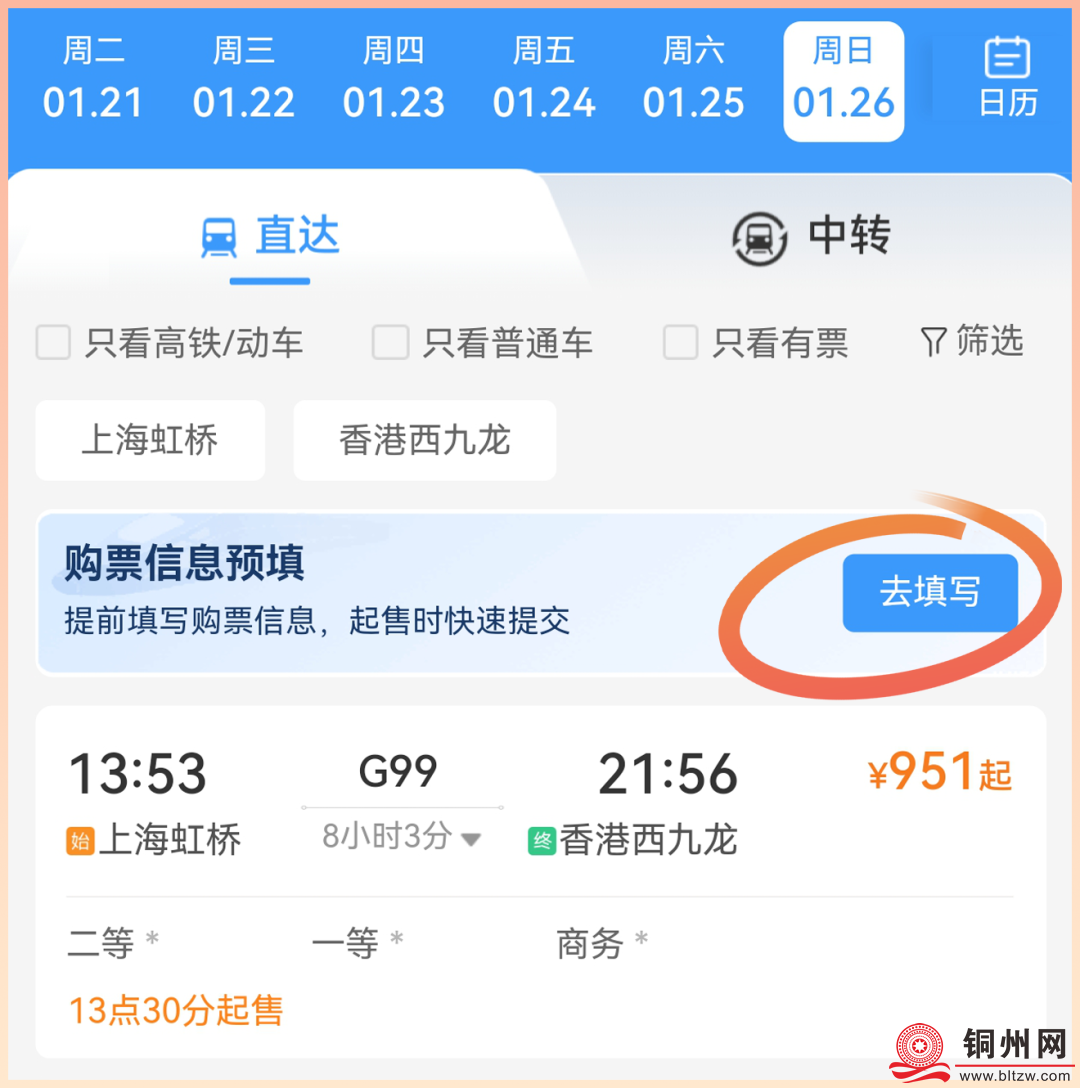The height and width of the screenshot is (1088, 1080).
Task: Select Sunday 01.26 date
Action: tap(843, 81)
